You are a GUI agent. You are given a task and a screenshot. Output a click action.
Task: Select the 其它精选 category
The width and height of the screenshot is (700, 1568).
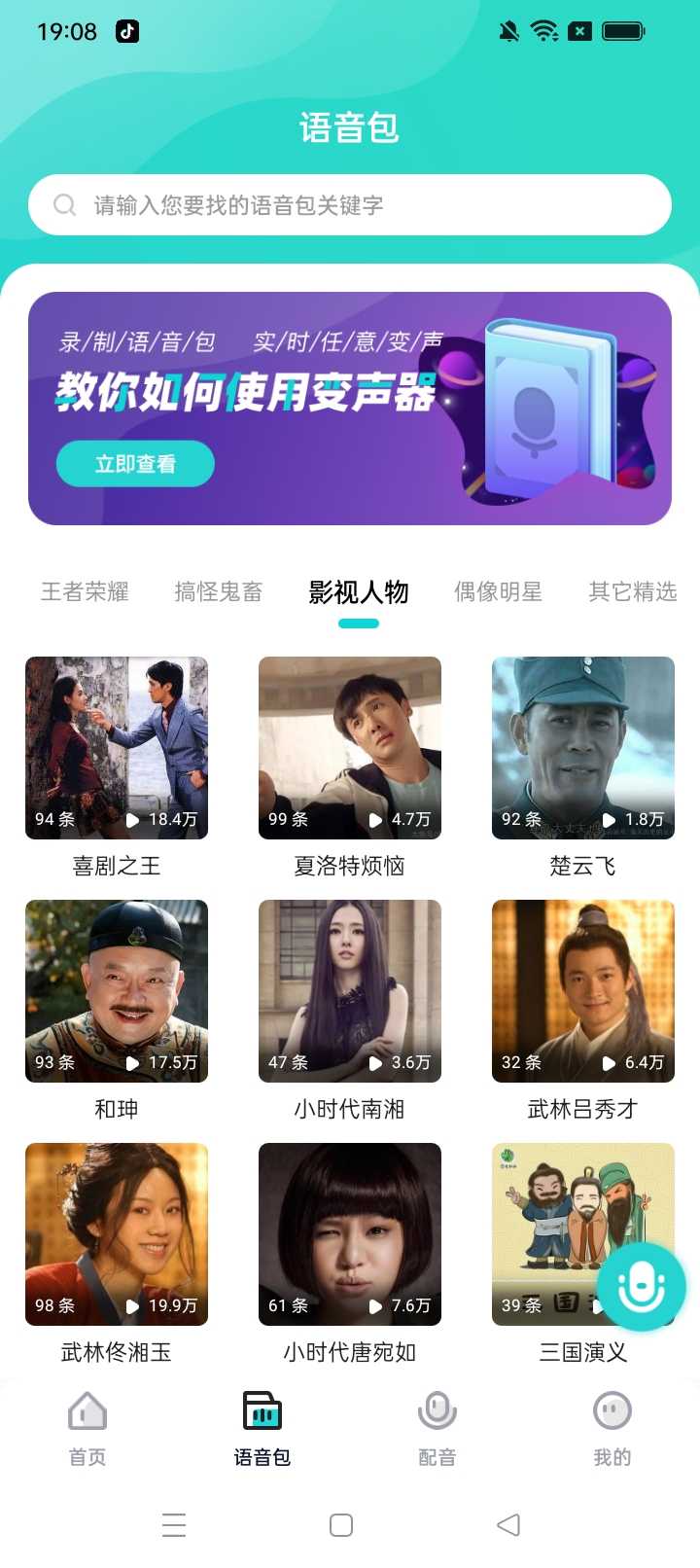click(x=632, y=592)
